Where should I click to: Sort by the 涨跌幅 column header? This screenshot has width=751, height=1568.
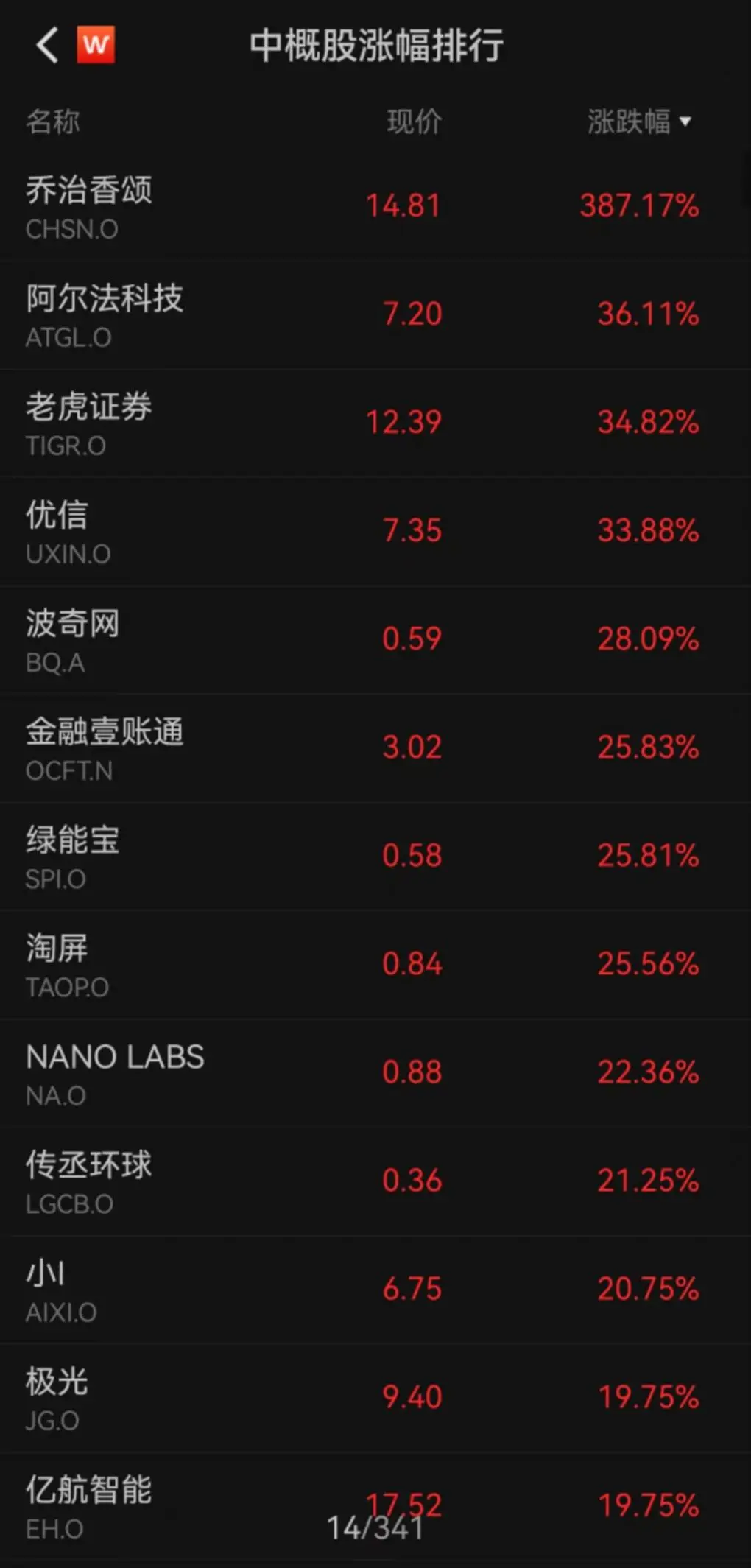[x=639, y=122]
